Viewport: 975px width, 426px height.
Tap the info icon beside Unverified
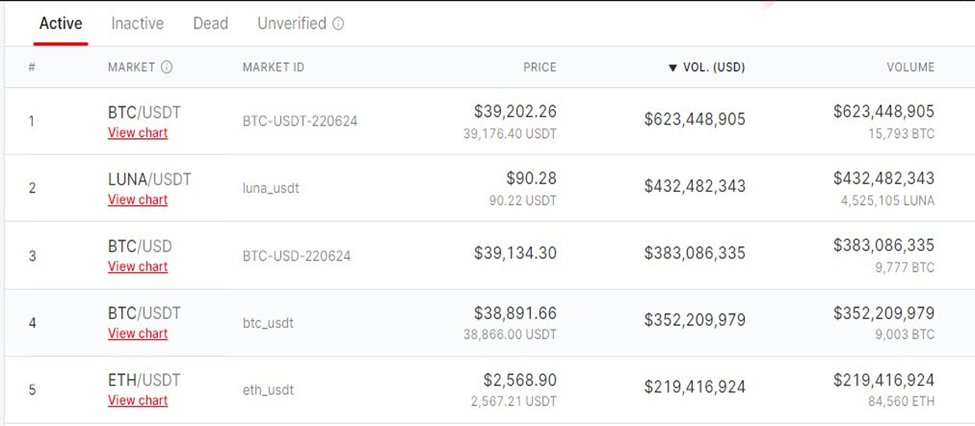point(338,23)
